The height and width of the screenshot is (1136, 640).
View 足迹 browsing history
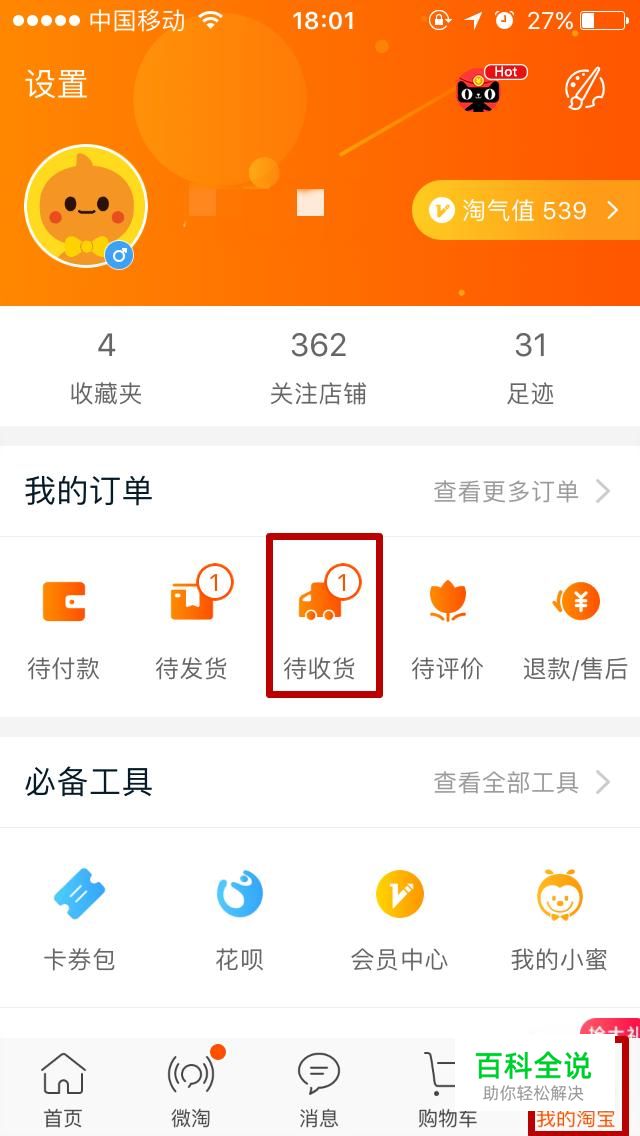pyautogui.click(x=530, y=367)
